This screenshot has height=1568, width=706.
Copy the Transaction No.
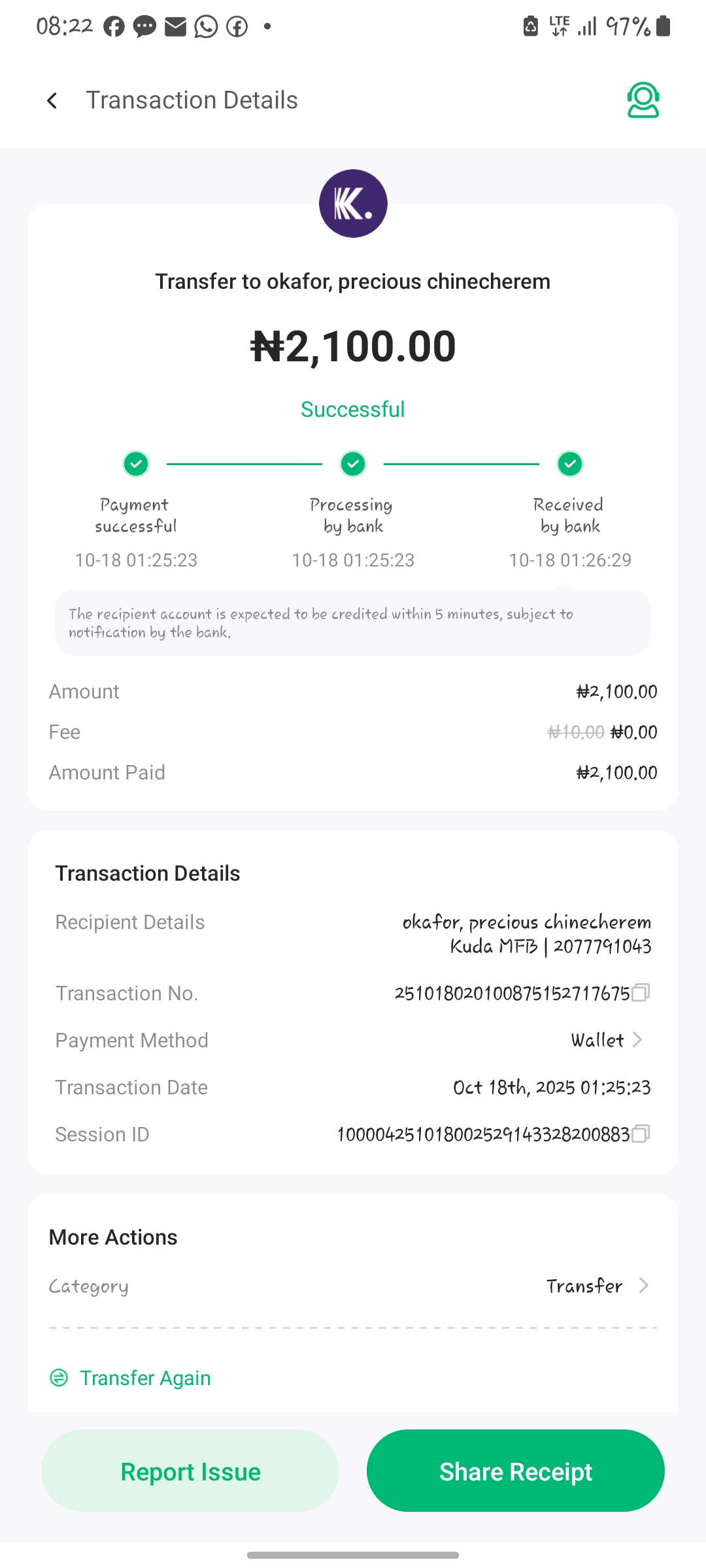(641, 993)
